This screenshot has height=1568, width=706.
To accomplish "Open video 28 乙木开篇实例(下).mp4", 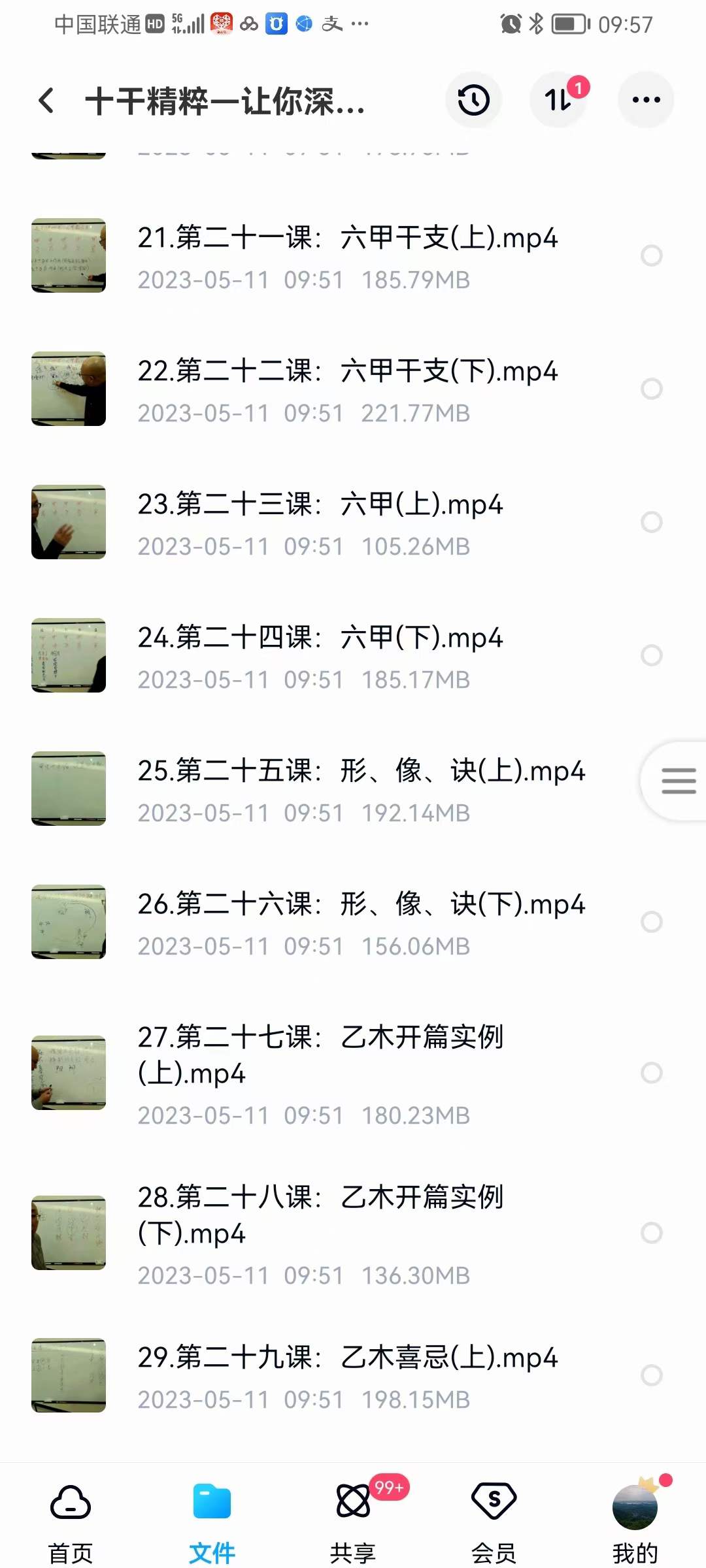I will tap(320, 1215).
